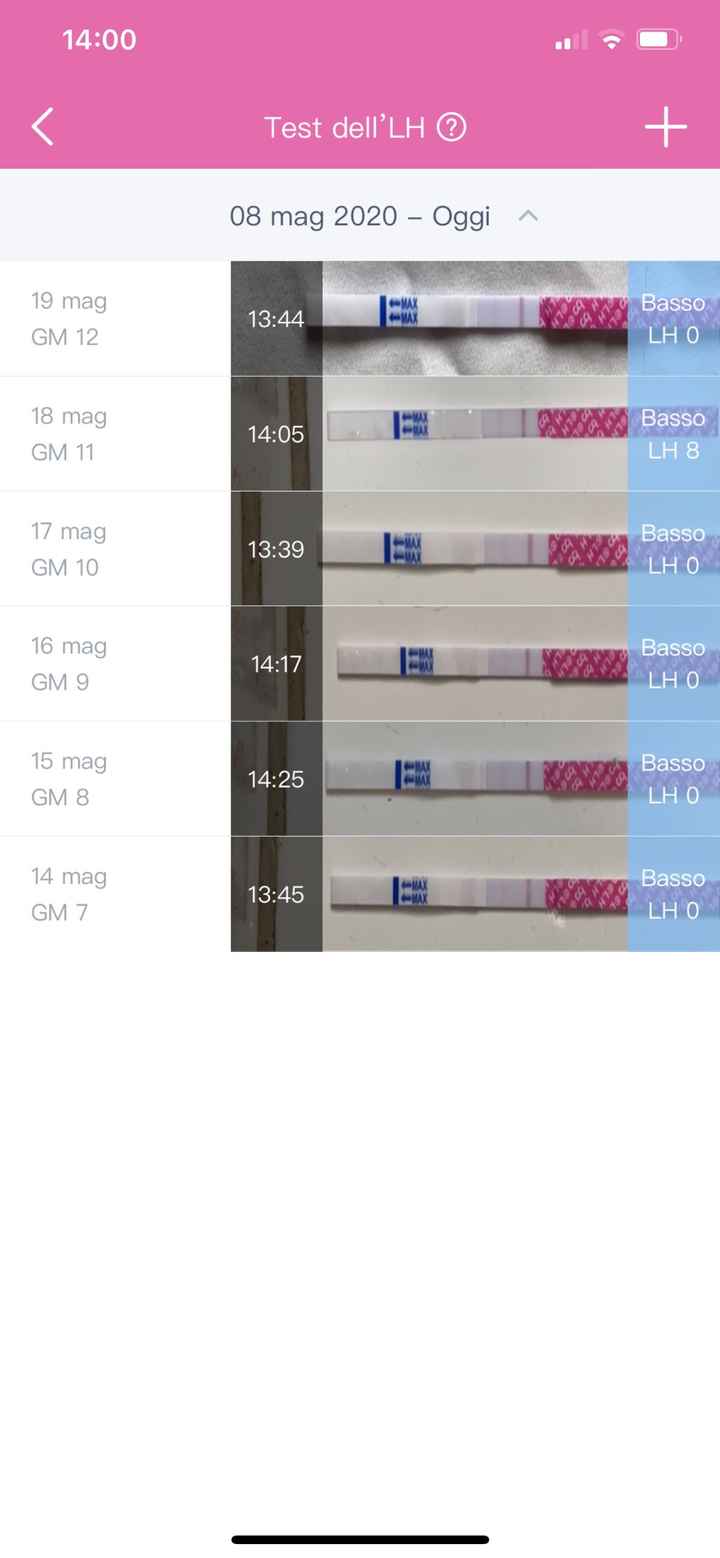View the 17 mag GM 10 test entry
Viewport: 720px width, 1558px height.
(360, 549)
